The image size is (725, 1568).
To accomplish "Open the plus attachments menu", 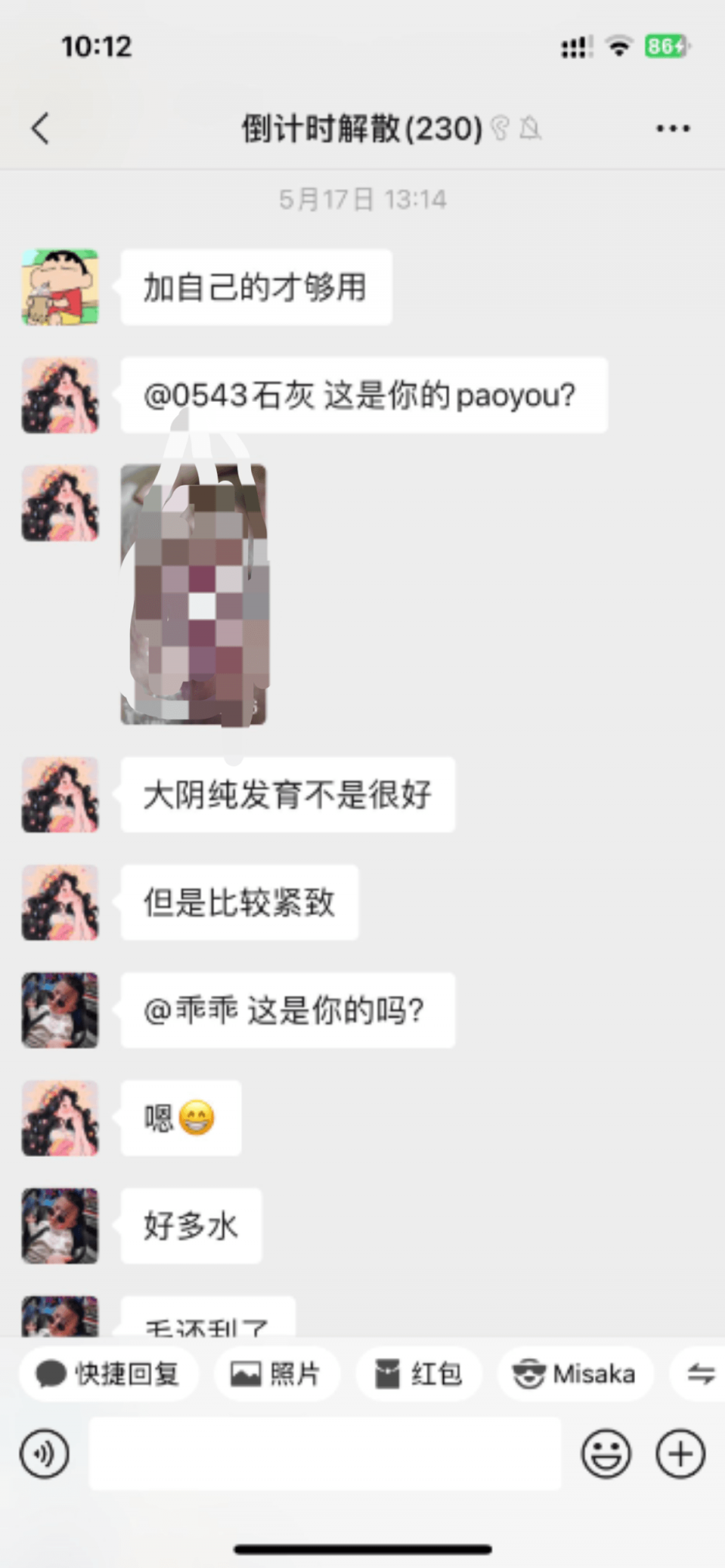I will (x=680, y=1453).
